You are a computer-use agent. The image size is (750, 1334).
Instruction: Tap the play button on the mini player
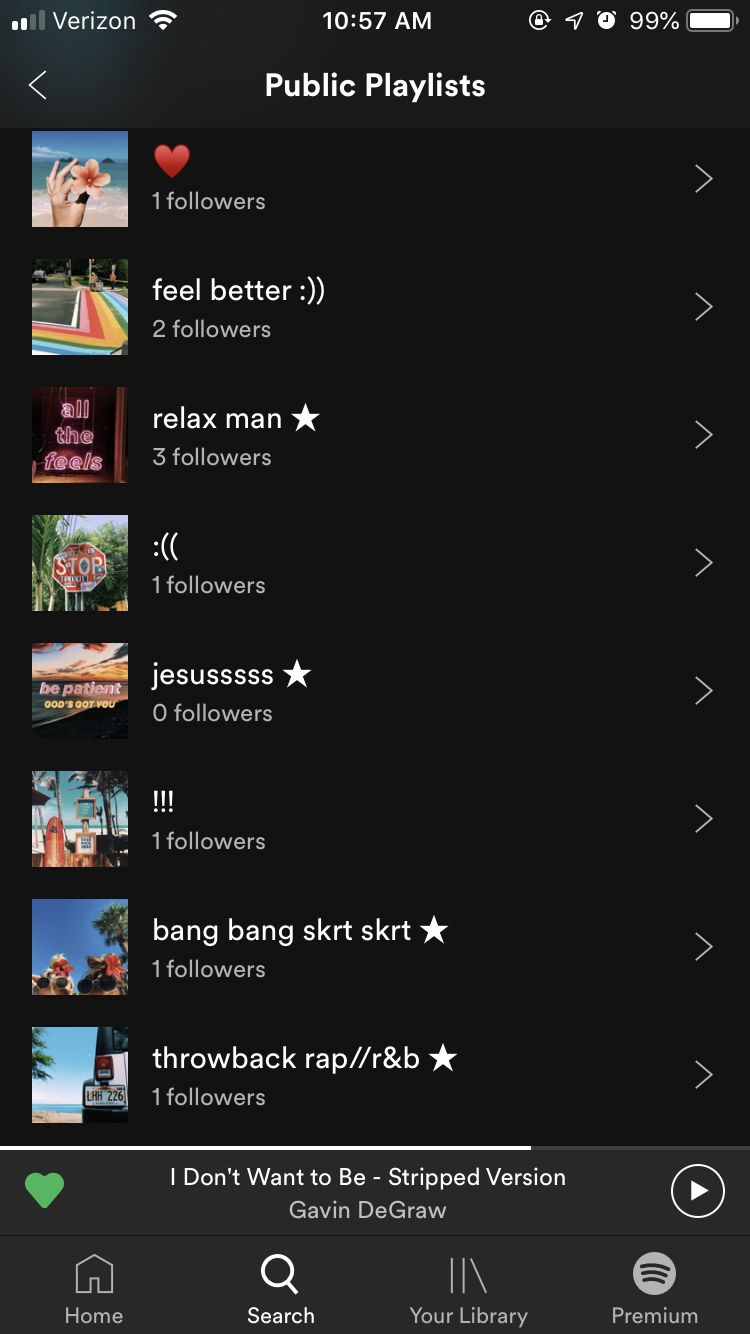pyautogui.click(x=697, y=1191)
